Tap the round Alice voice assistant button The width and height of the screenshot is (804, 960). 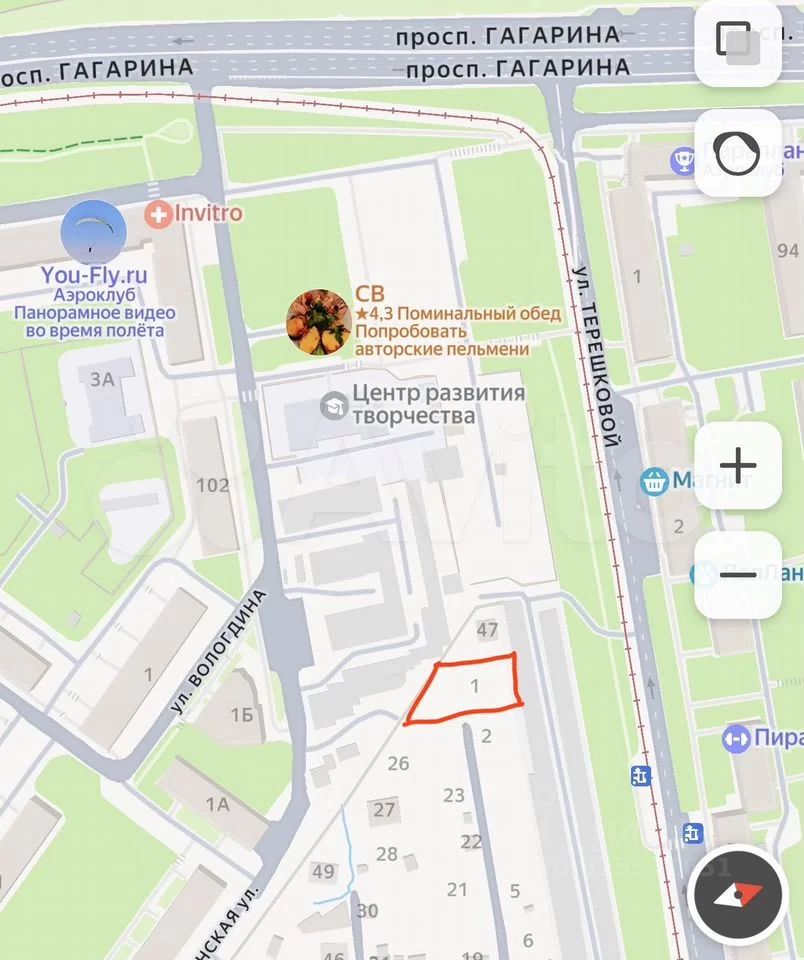(x=738, y=153)
